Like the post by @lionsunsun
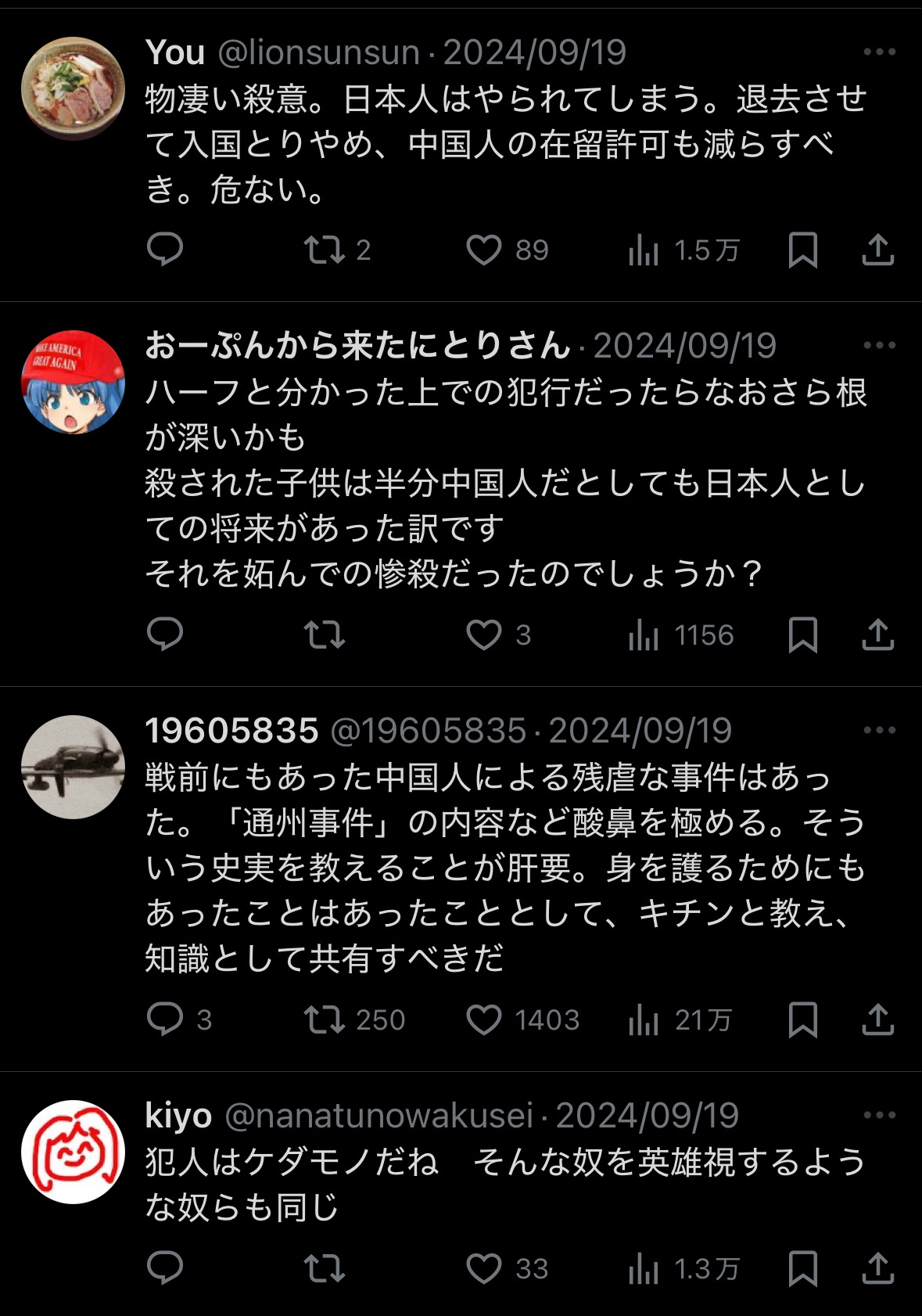The width and height of the screenshot is (922, 1316). pyautogui.click(x=484, y=250)
